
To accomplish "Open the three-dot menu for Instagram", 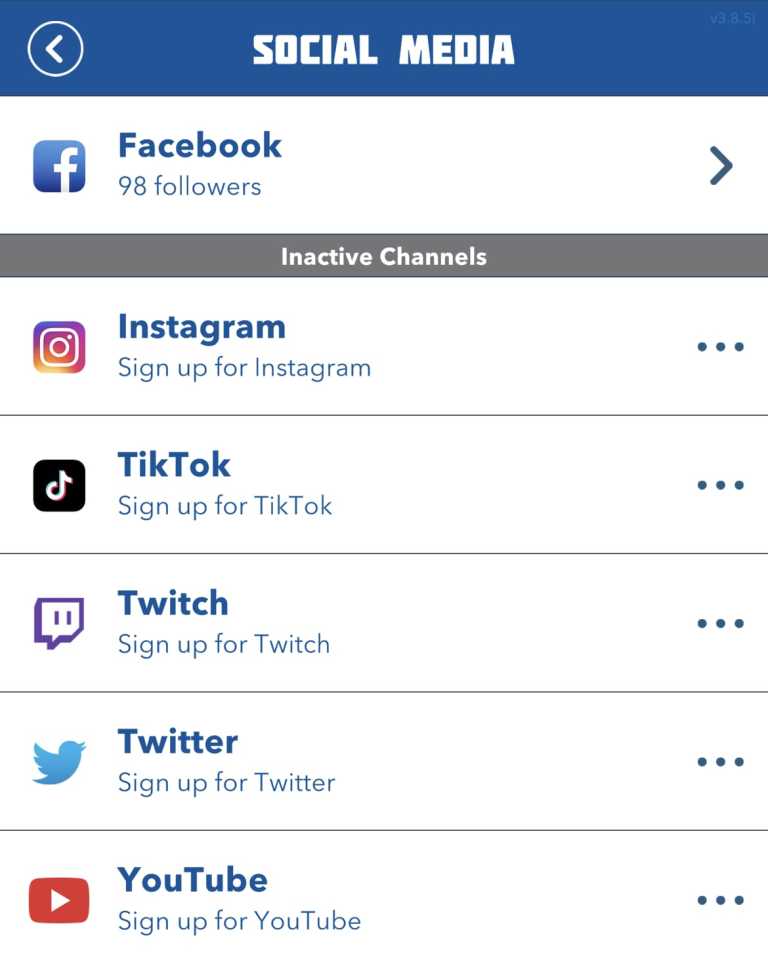I will tap(720, 347).
